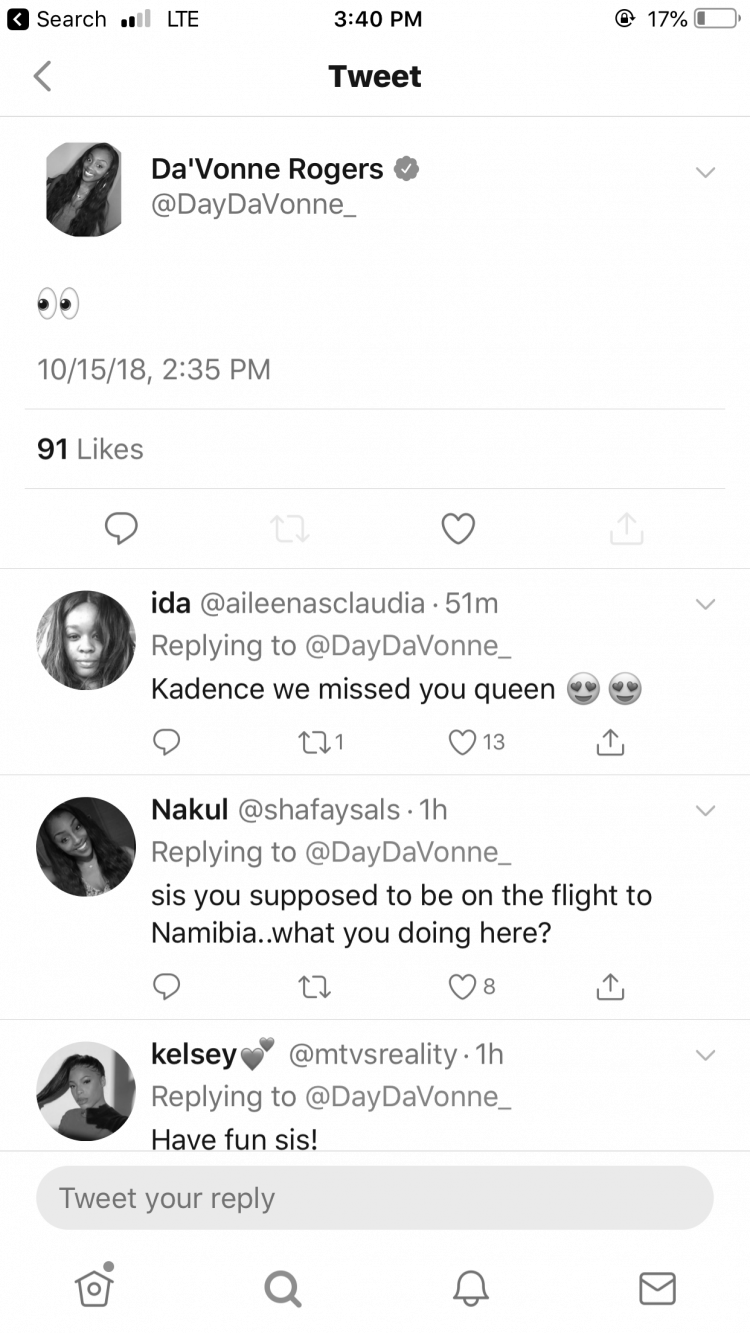Like Da'Vonne Rogers' tweet
Screen dimensions: 750x1333
coord(458,528)
